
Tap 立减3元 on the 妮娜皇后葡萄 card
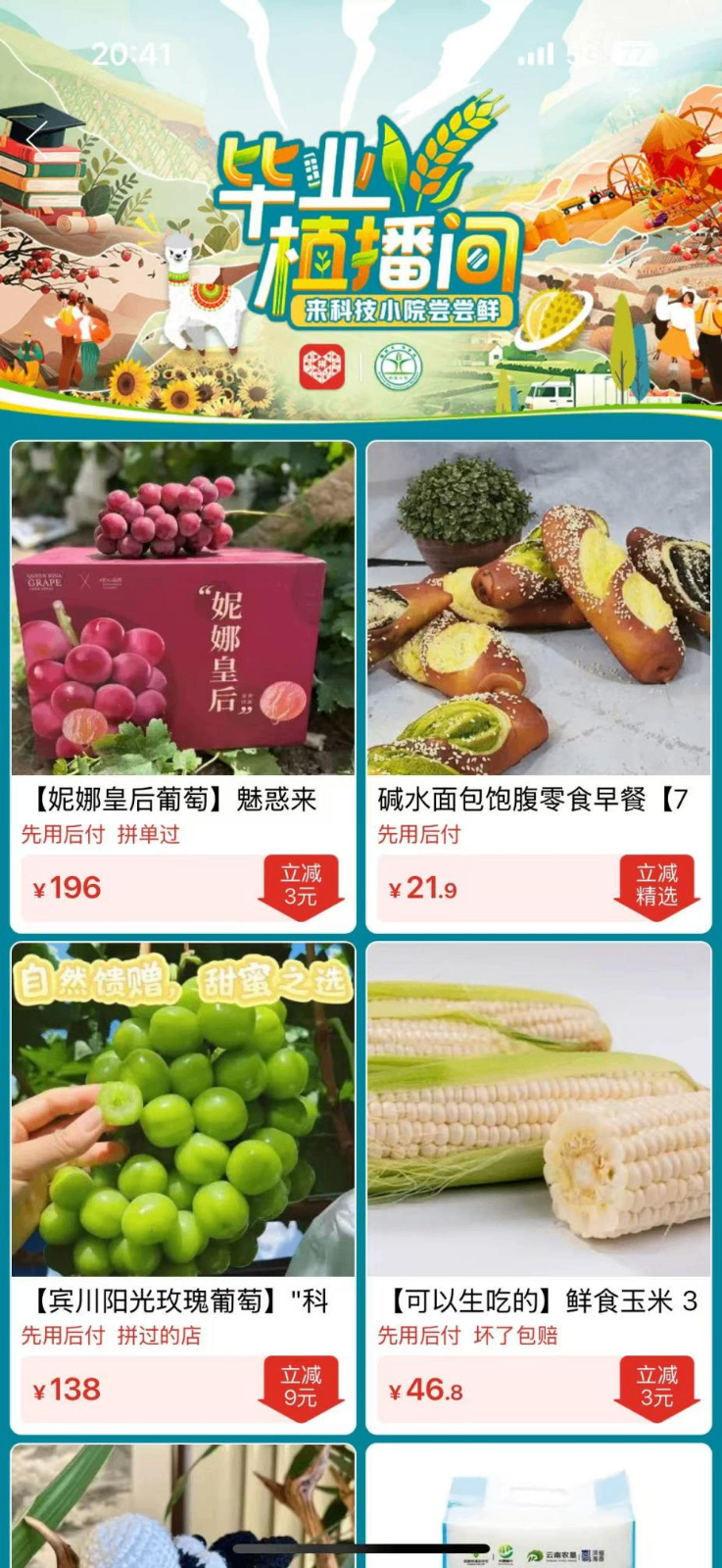click(x=301, y=885)
